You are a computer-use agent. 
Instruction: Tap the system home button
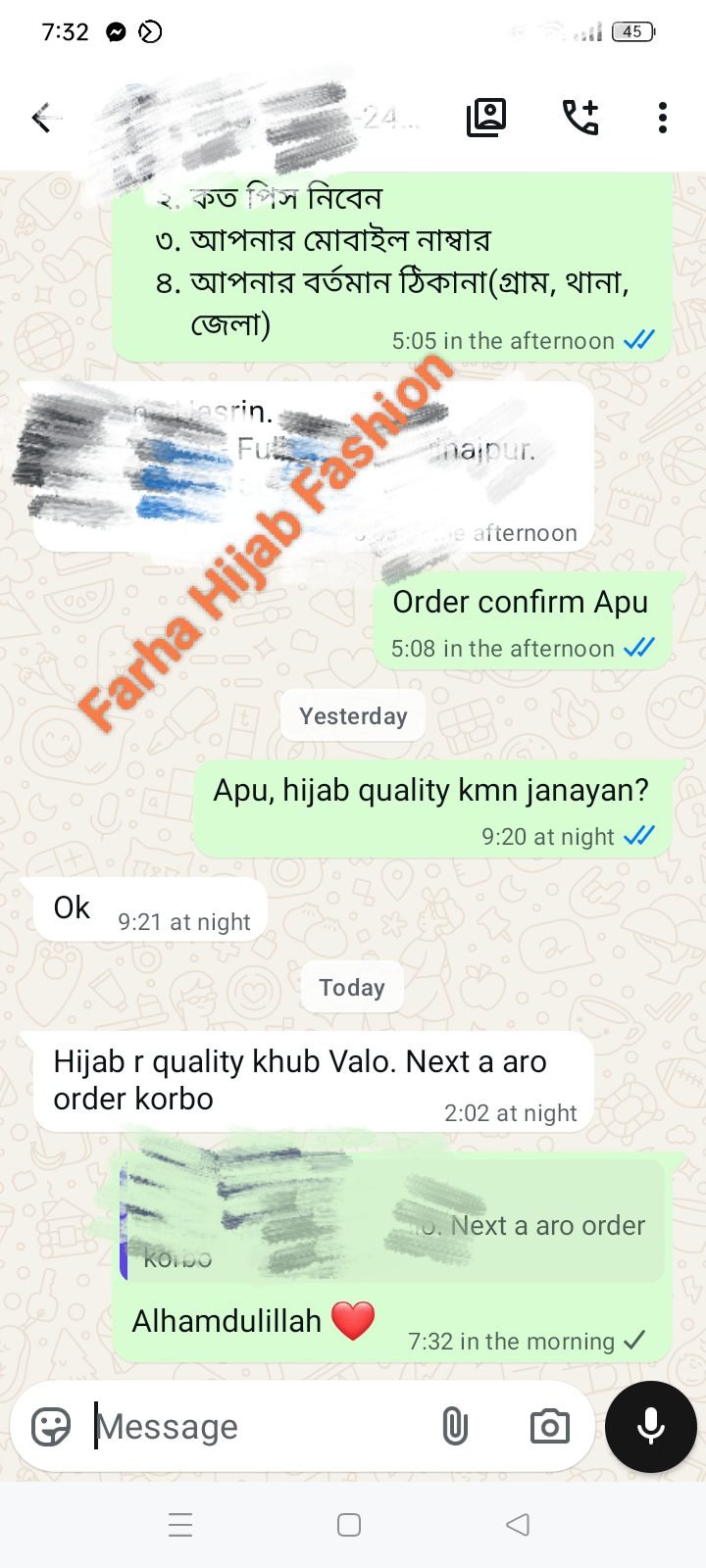pos(349,1525)
